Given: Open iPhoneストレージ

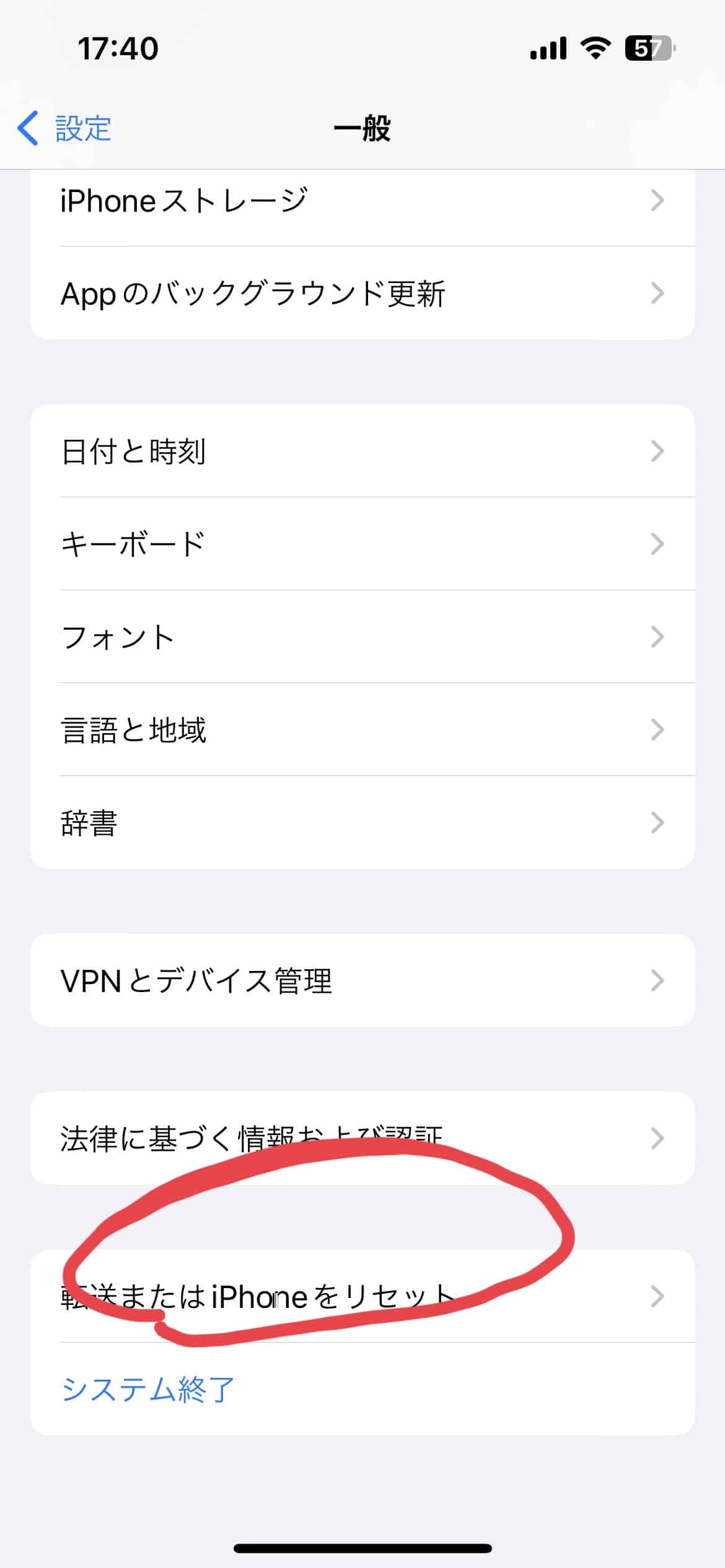Looking at the screenshot, I should 362,201.
